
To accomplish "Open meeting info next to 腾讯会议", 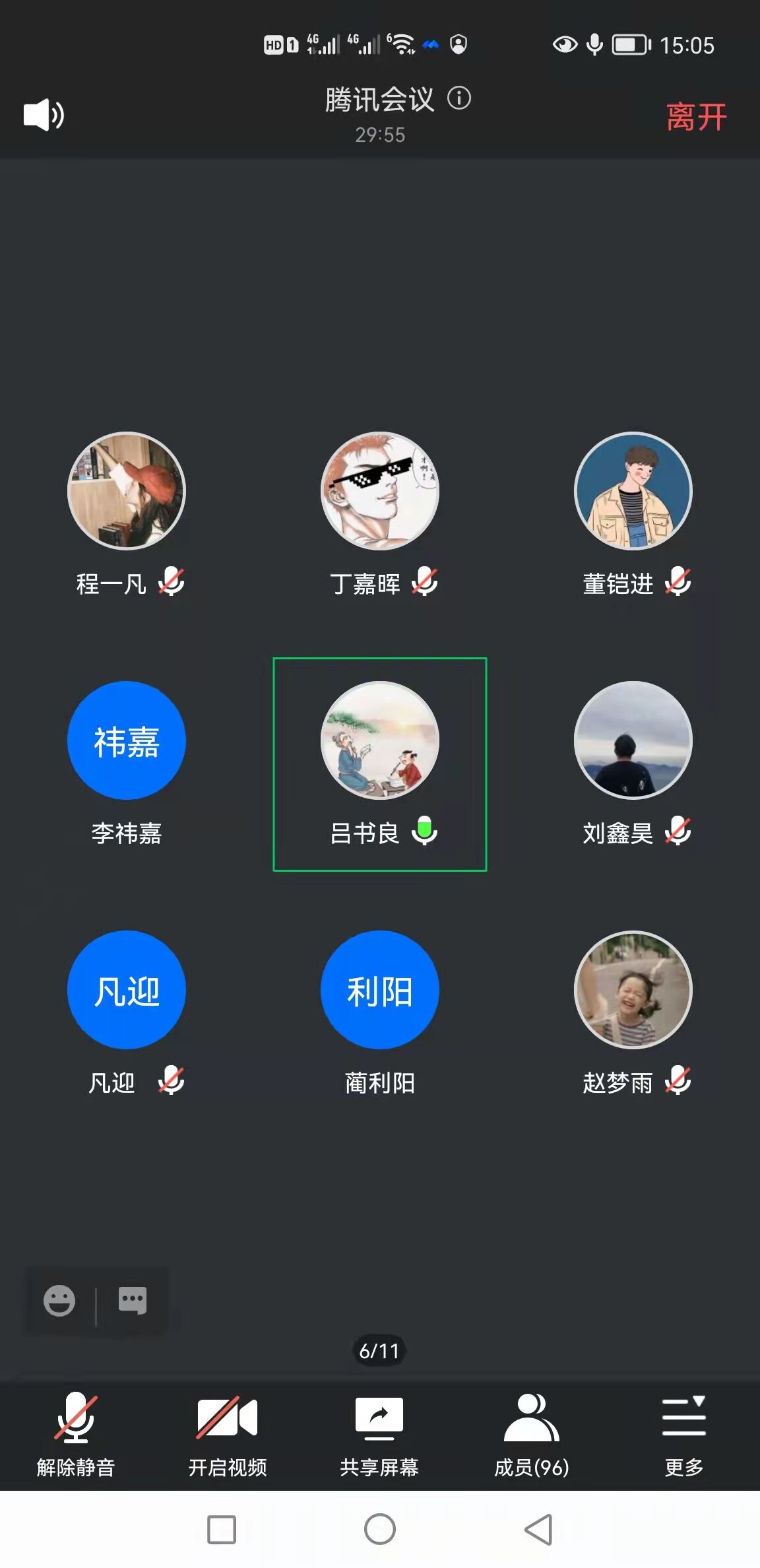I will click(459, 98).
